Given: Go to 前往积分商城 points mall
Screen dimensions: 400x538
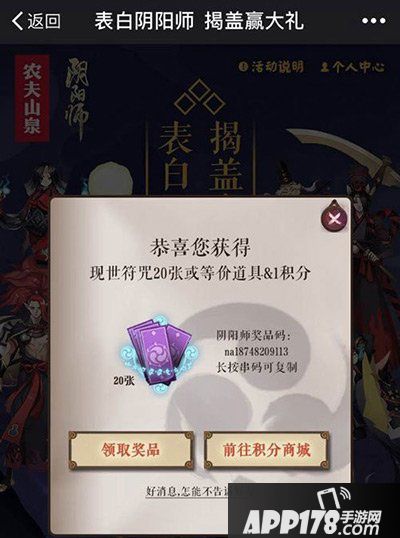Looking at the screenshot, I should [x=267, y=450].
